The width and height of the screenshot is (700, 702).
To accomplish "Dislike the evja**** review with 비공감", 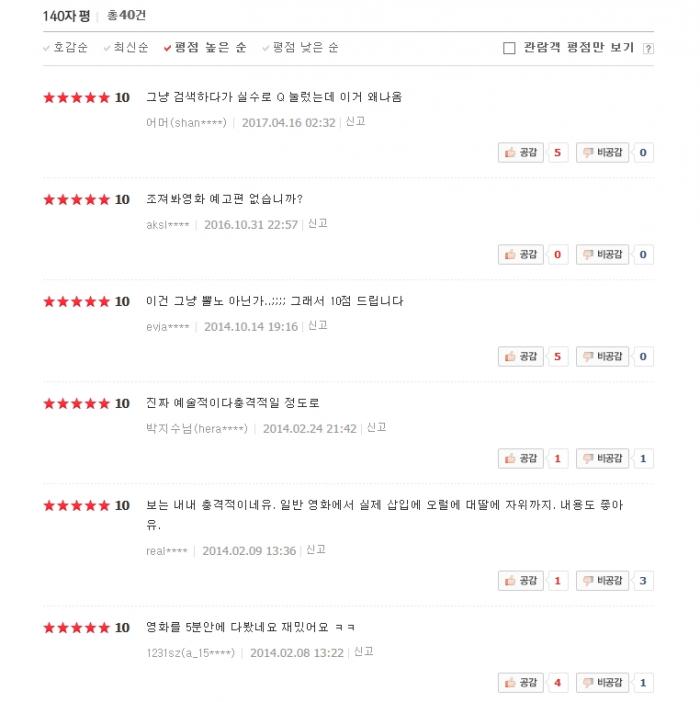I will tap(602, 357).
